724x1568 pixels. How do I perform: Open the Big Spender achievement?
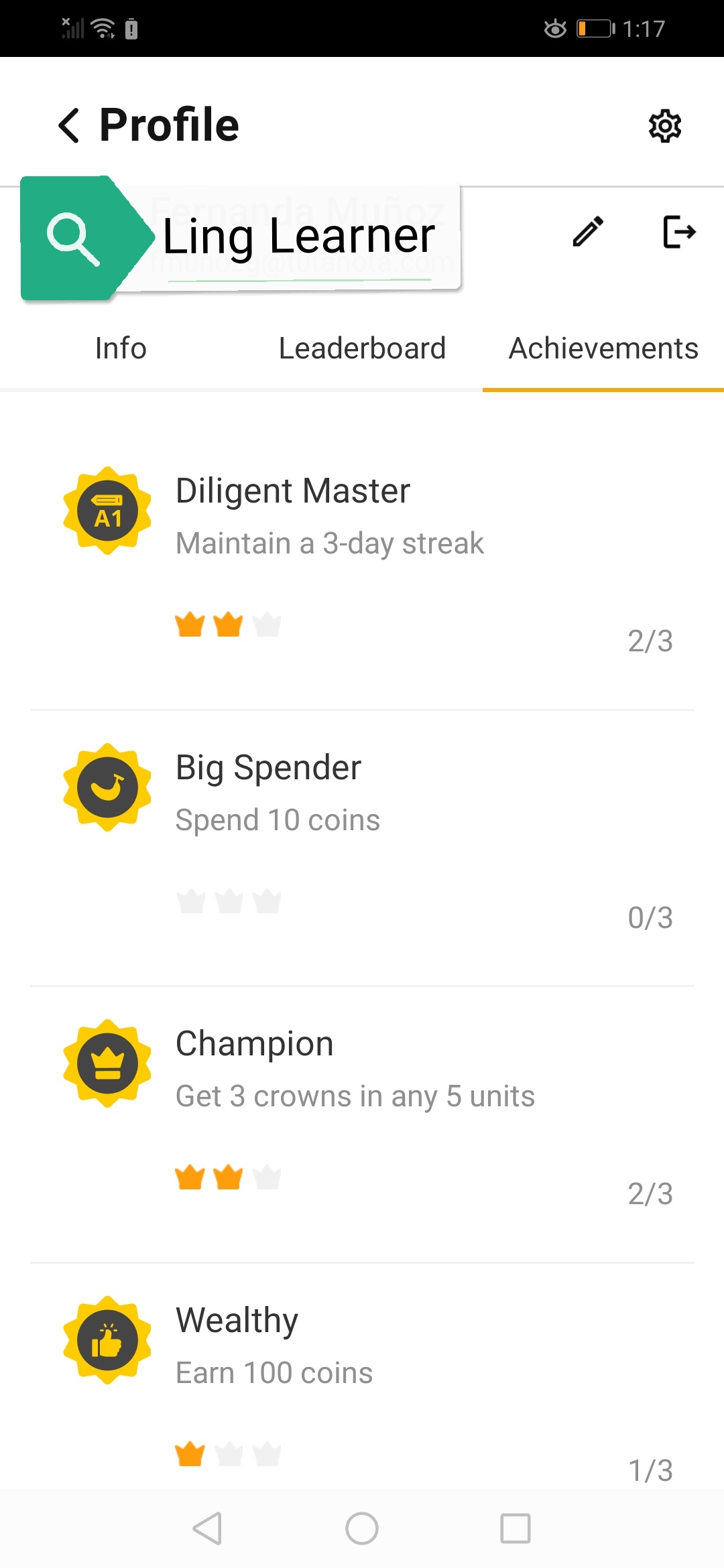tap(362, 848)
